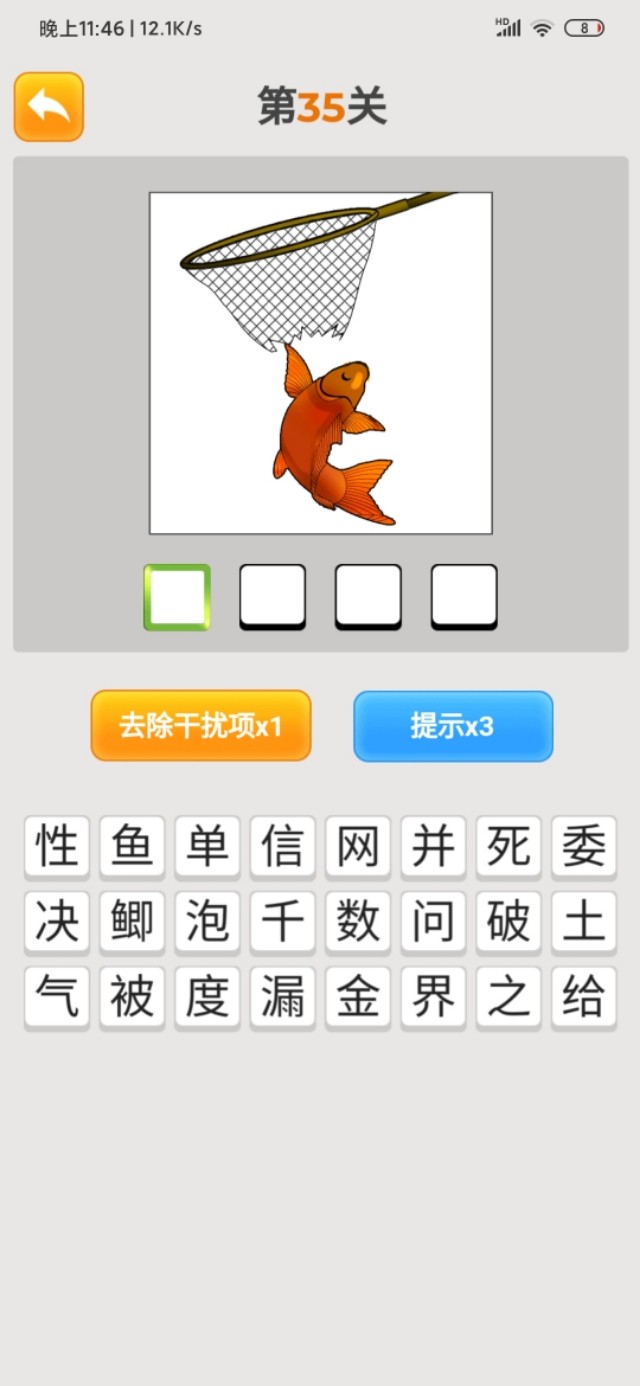Screen dimensions: 640x1386
Task: Tap the character 鲫 tile
Action: tap(132, 922)
